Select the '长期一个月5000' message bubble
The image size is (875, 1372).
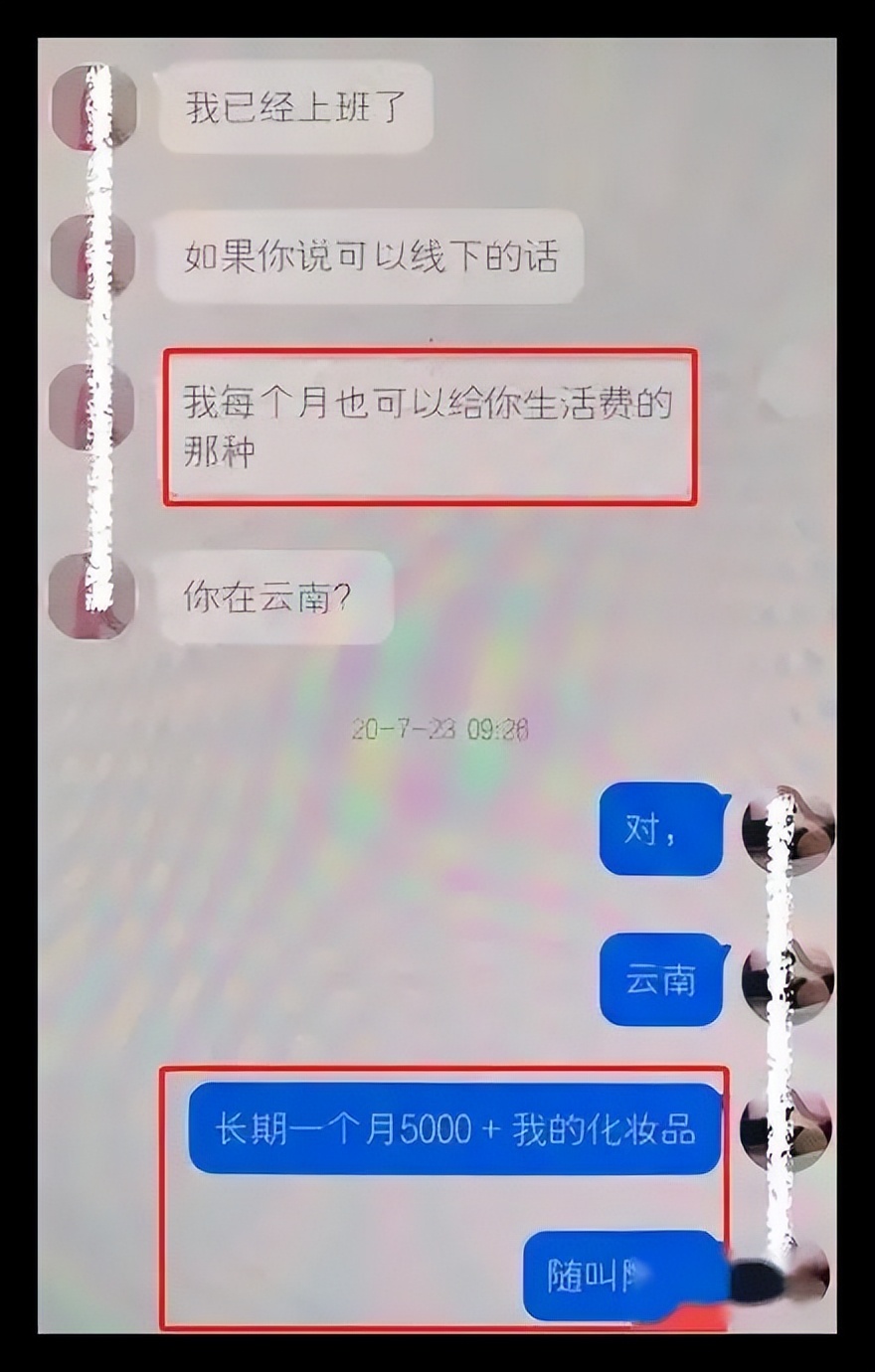coord(452,1128)
